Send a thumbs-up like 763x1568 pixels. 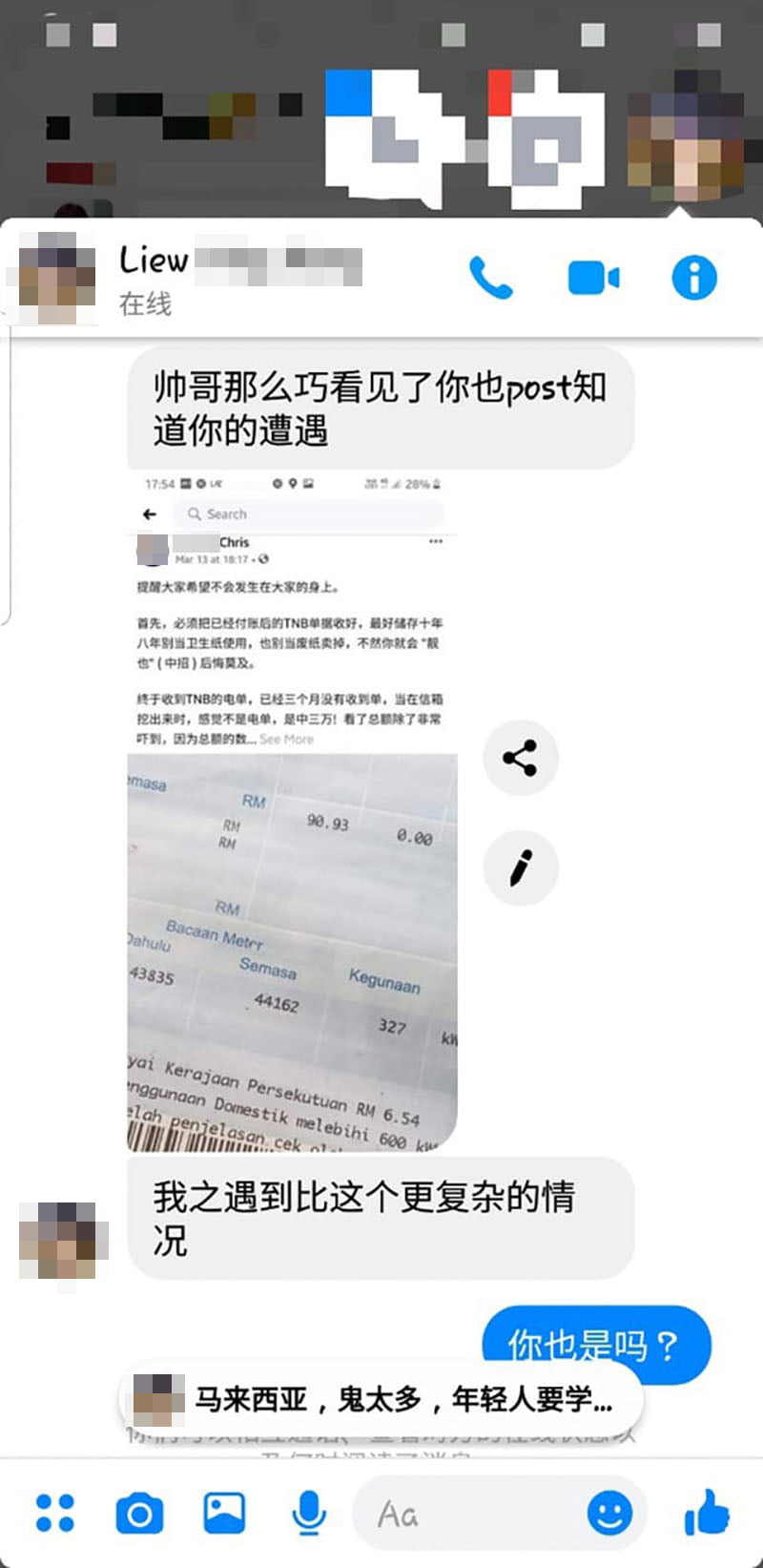707,1514
